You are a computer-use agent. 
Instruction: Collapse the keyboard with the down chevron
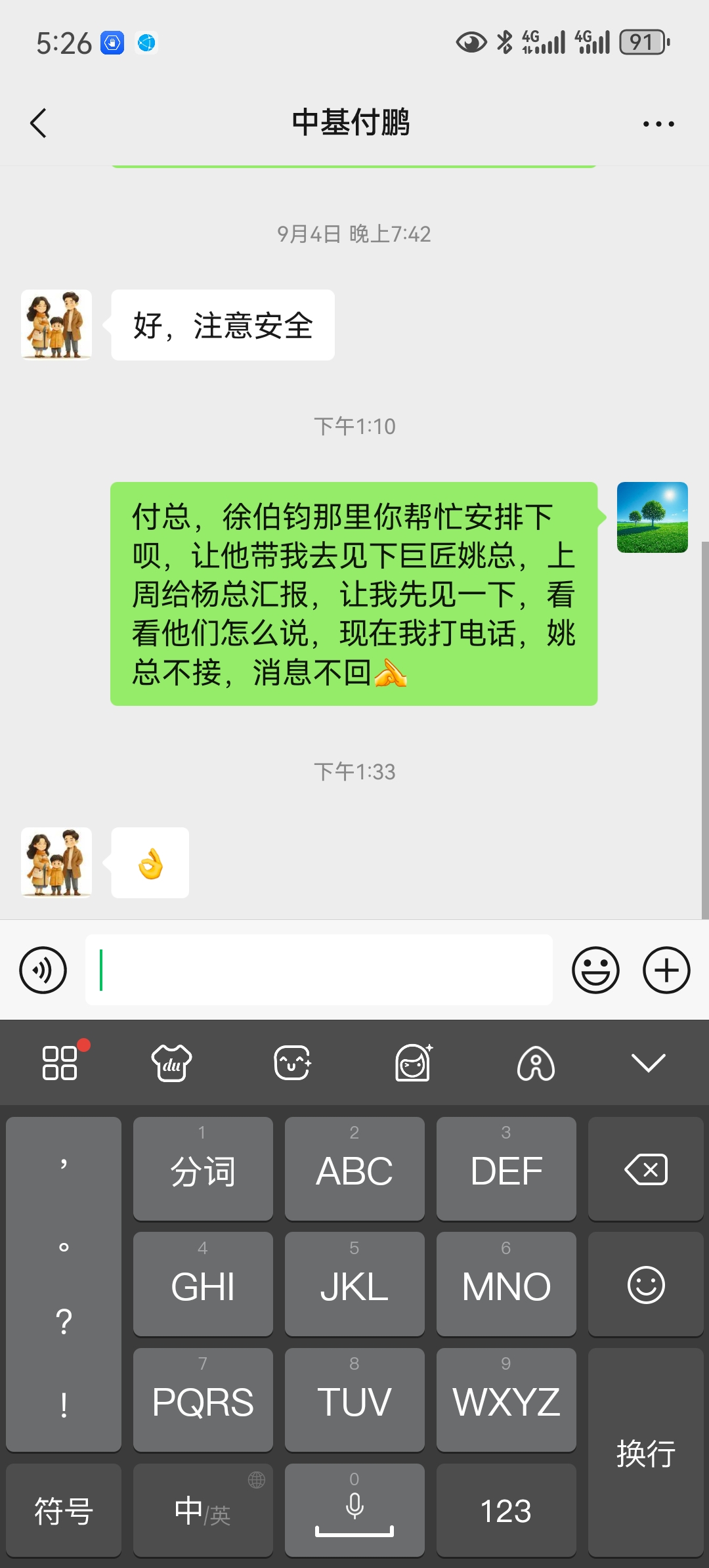pos(648,1063)
